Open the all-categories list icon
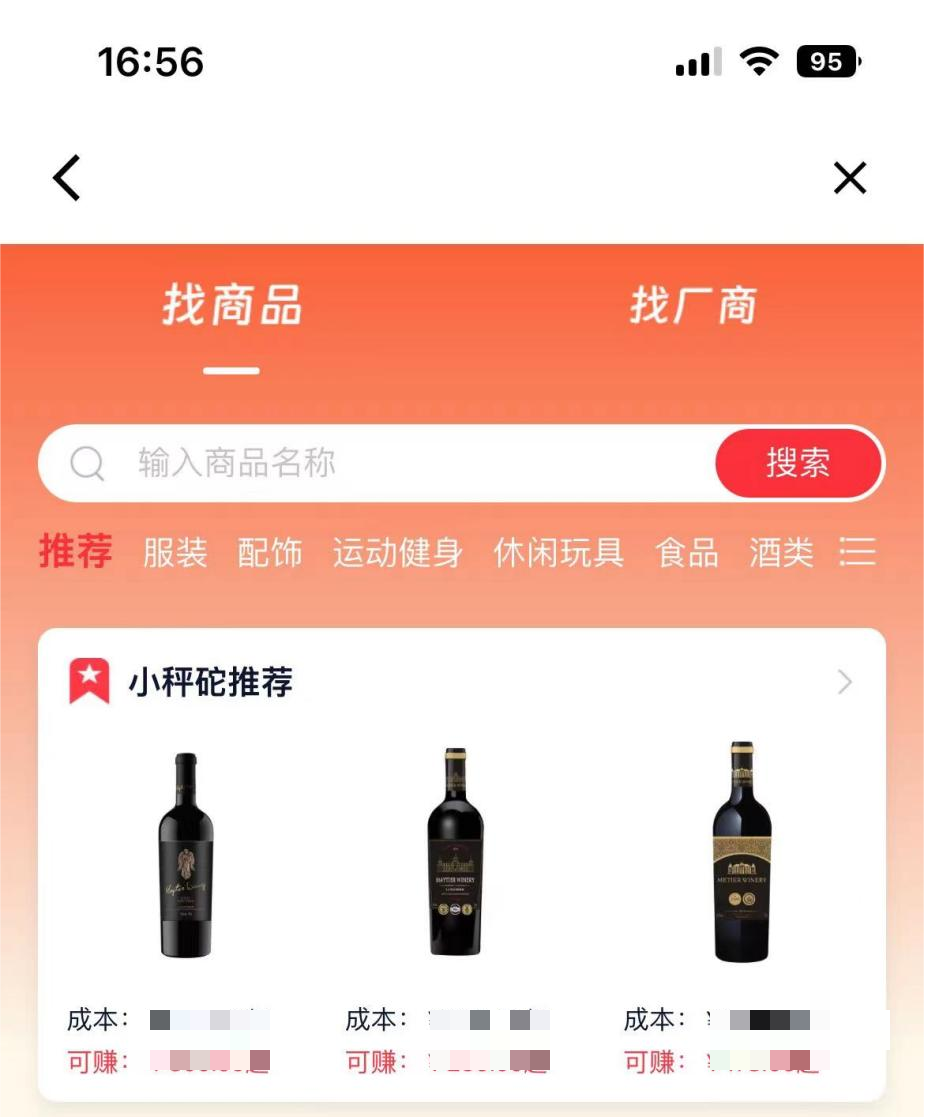This screenshot has width=925, height=1118. point(857,551)
